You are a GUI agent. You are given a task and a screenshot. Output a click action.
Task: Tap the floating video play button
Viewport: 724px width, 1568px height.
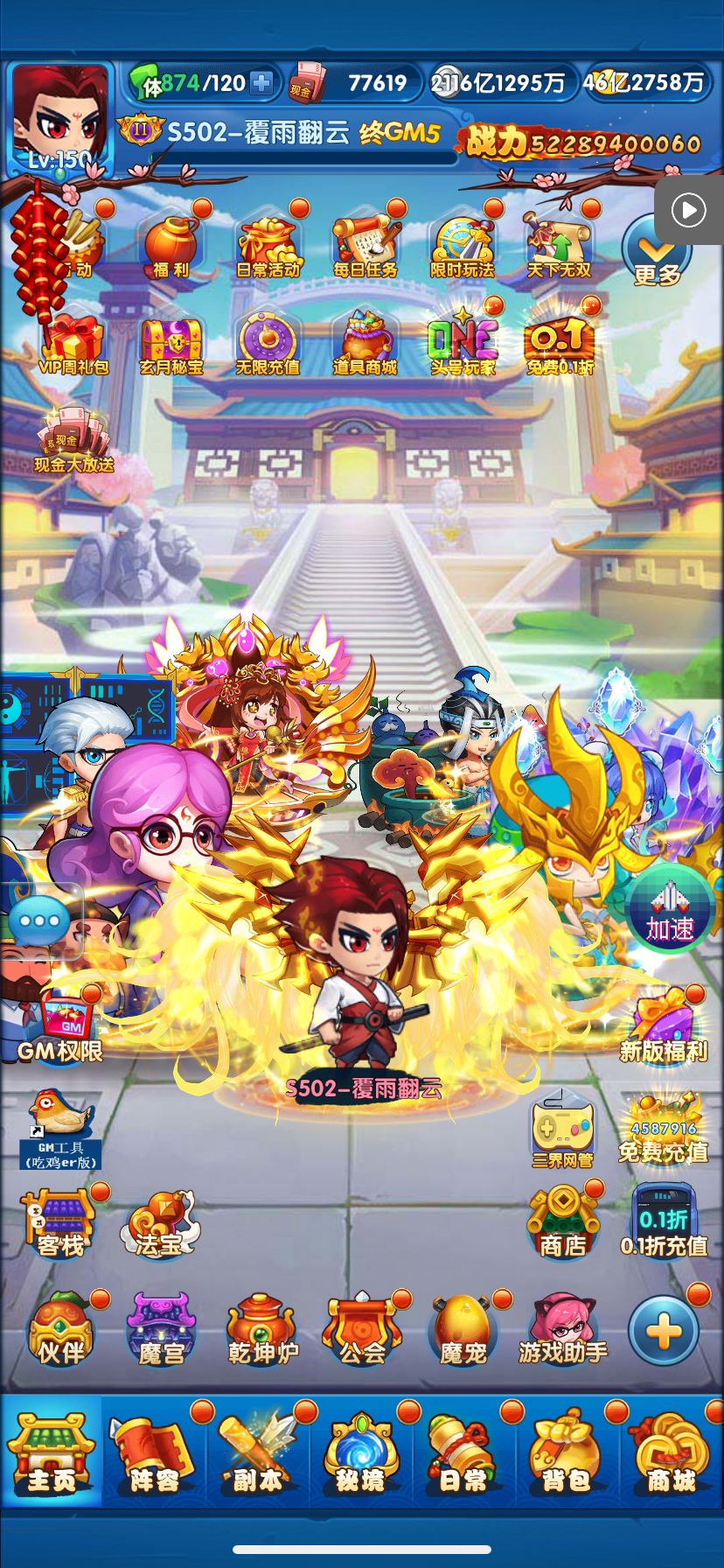tap(688, 210)
